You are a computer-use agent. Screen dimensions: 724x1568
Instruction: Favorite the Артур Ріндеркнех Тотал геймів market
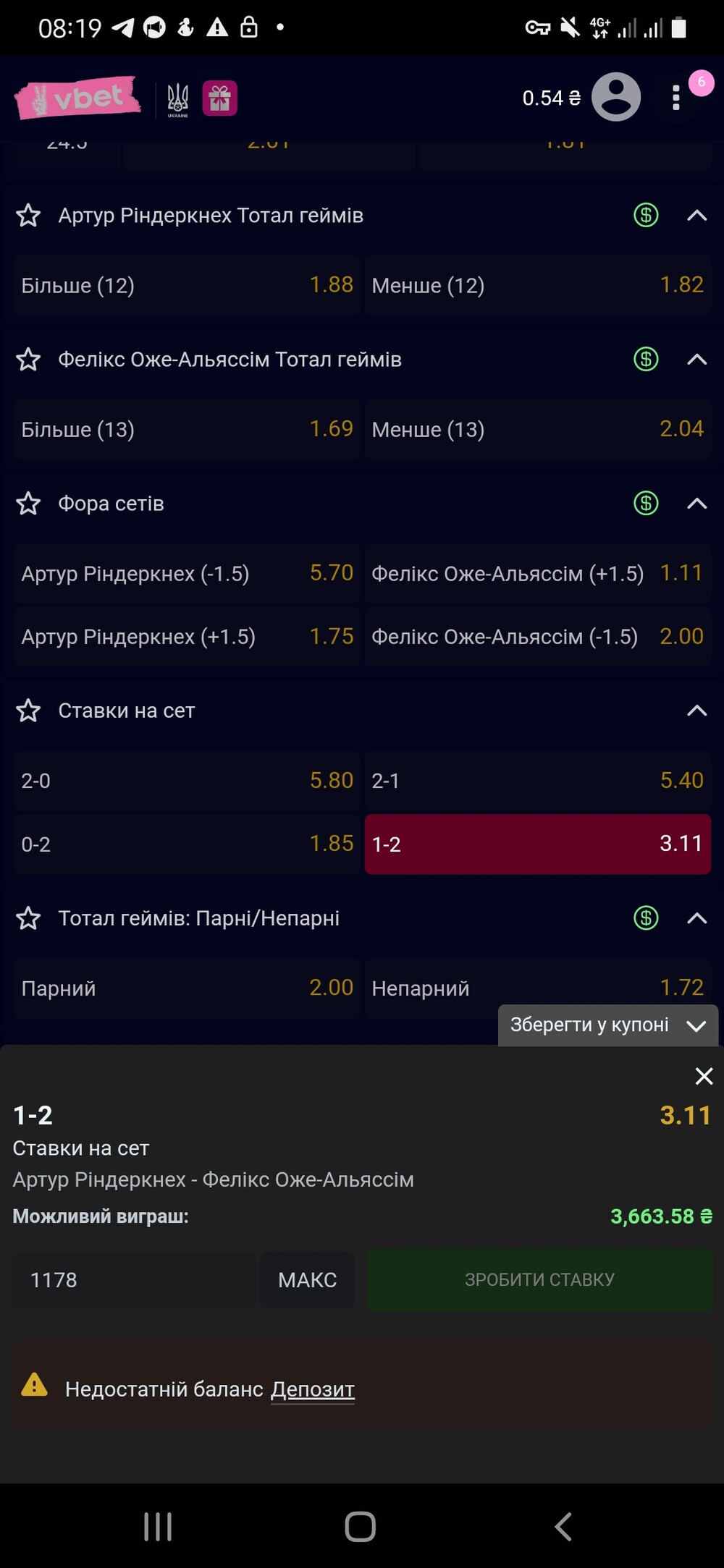click(x=28, y=216)
